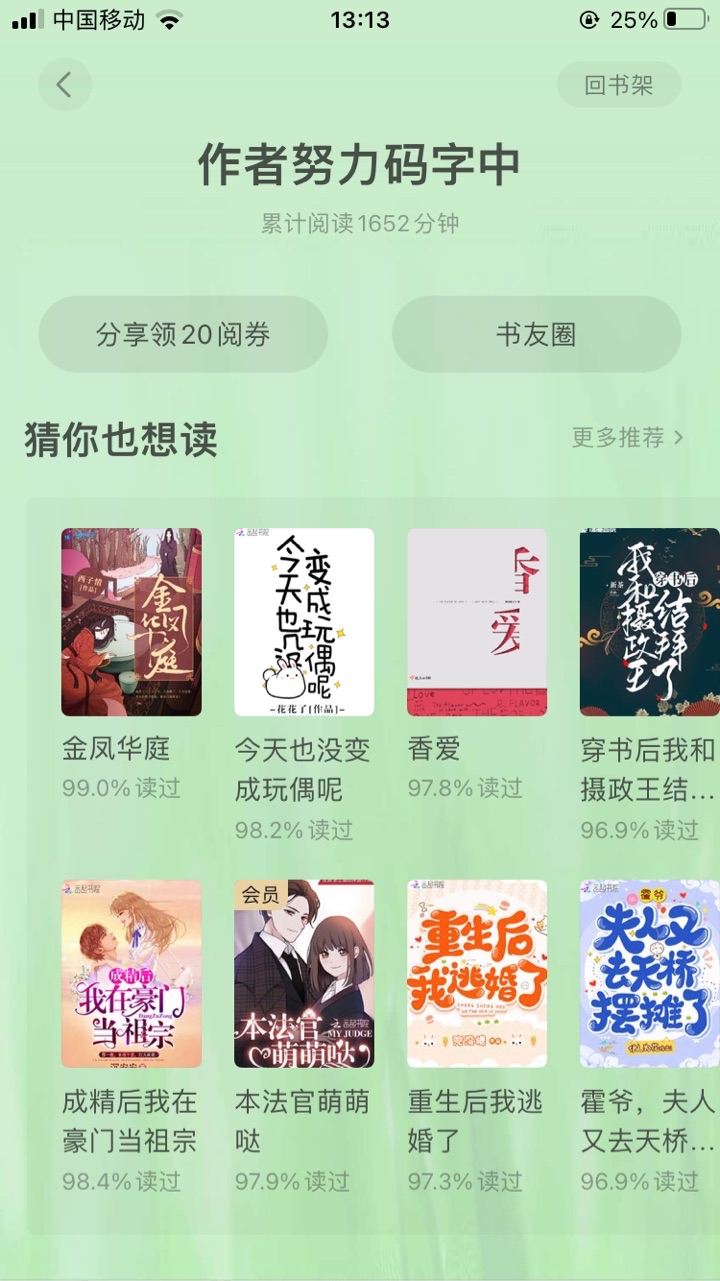Open the book 今天也没变成玩偶呢
The width and height of the screenshot is (720, 1281).
pos(304,622)
